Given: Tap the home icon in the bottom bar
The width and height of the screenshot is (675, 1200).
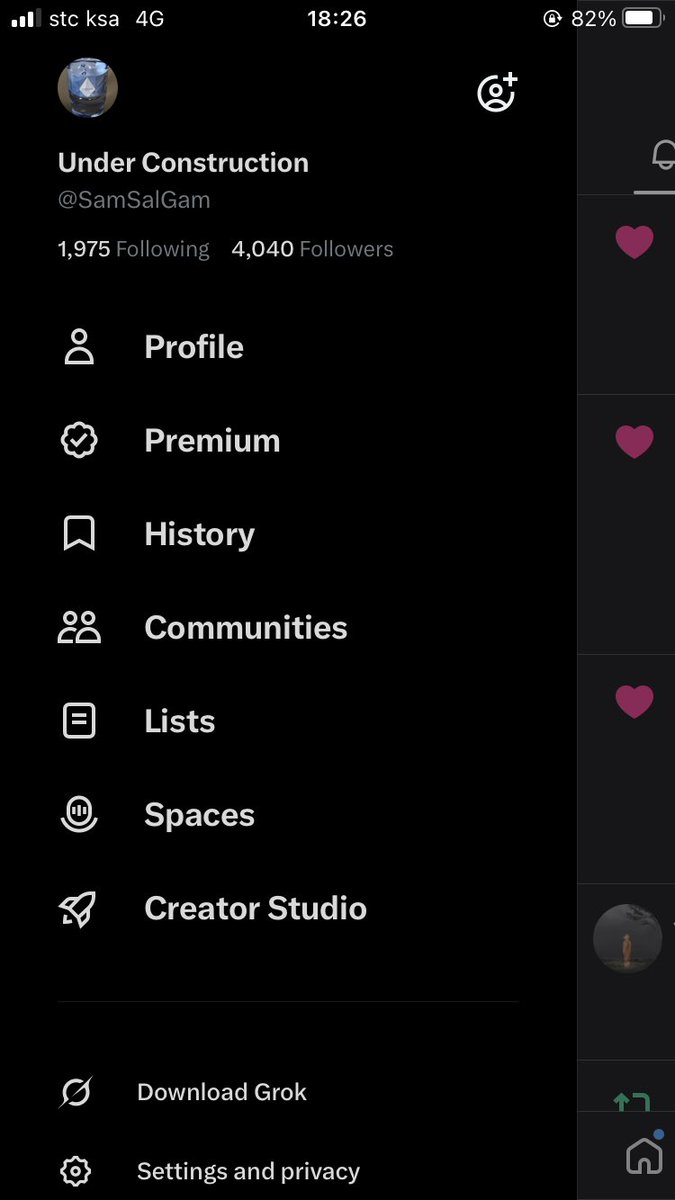Looking at the screenshot, I should 644,1155.
